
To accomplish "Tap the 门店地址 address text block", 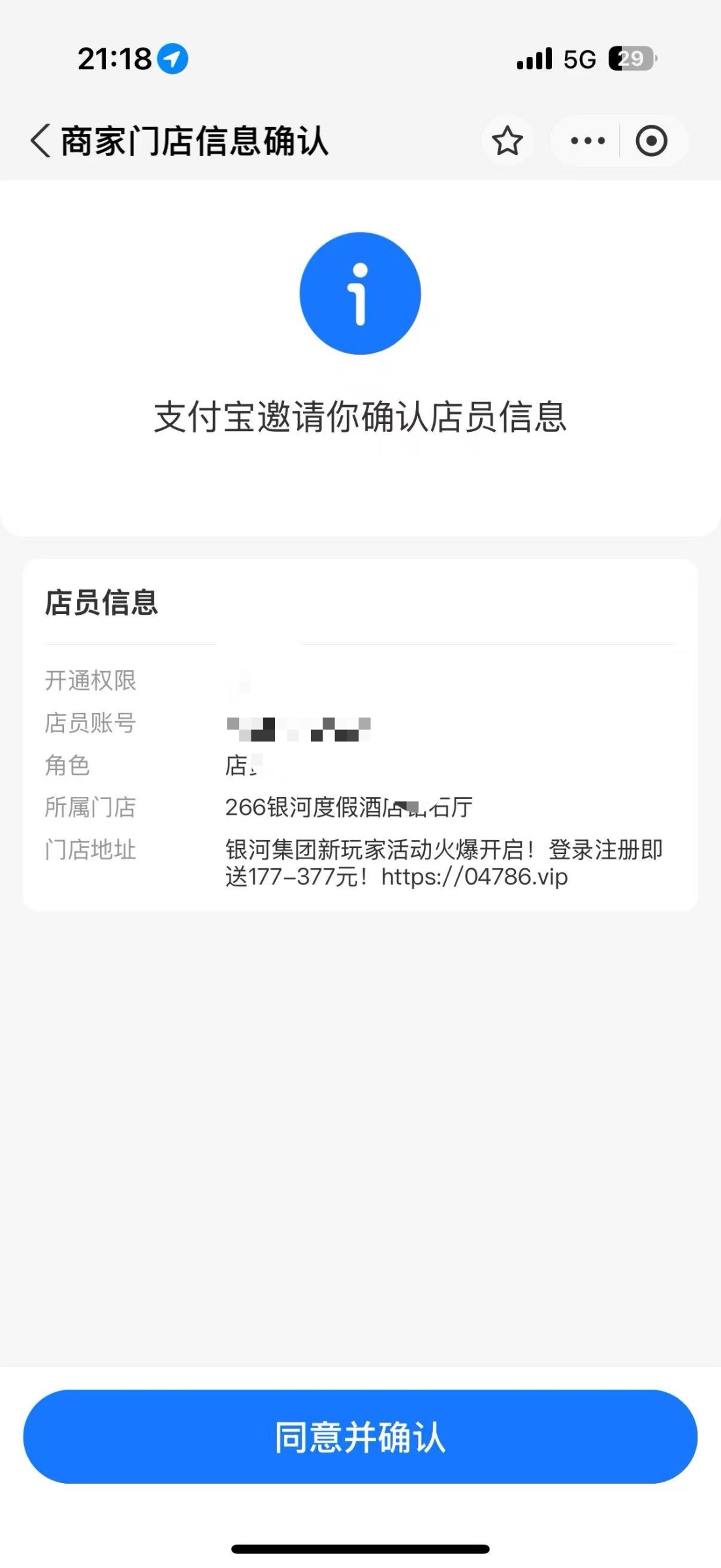I will (x=444, y=864).
